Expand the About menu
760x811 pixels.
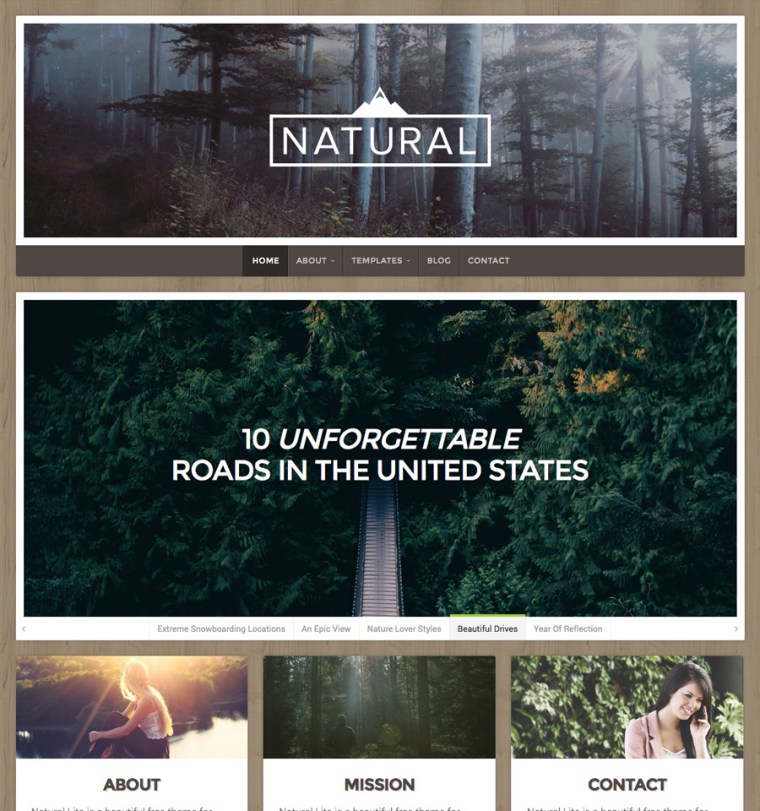(315, 261)
